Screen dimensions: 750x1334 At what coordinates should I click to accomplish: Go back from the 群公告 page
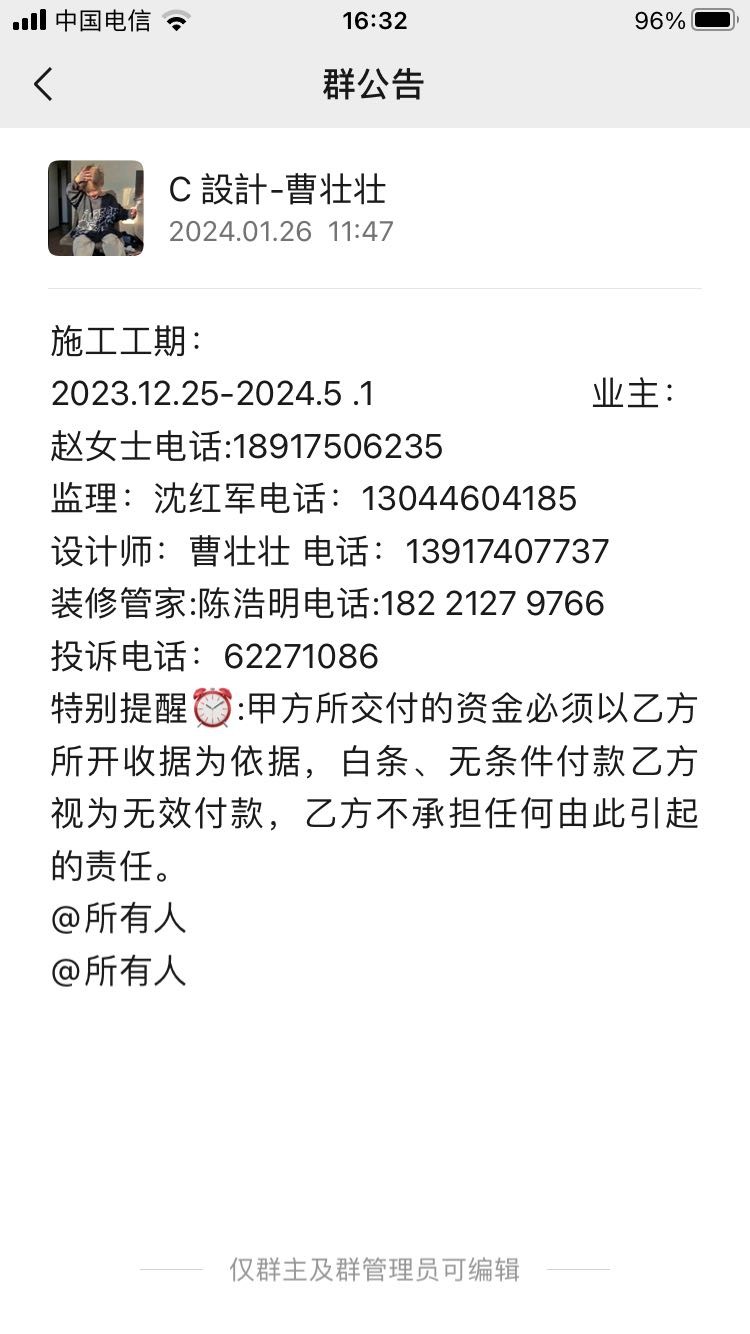click(42, 84)
